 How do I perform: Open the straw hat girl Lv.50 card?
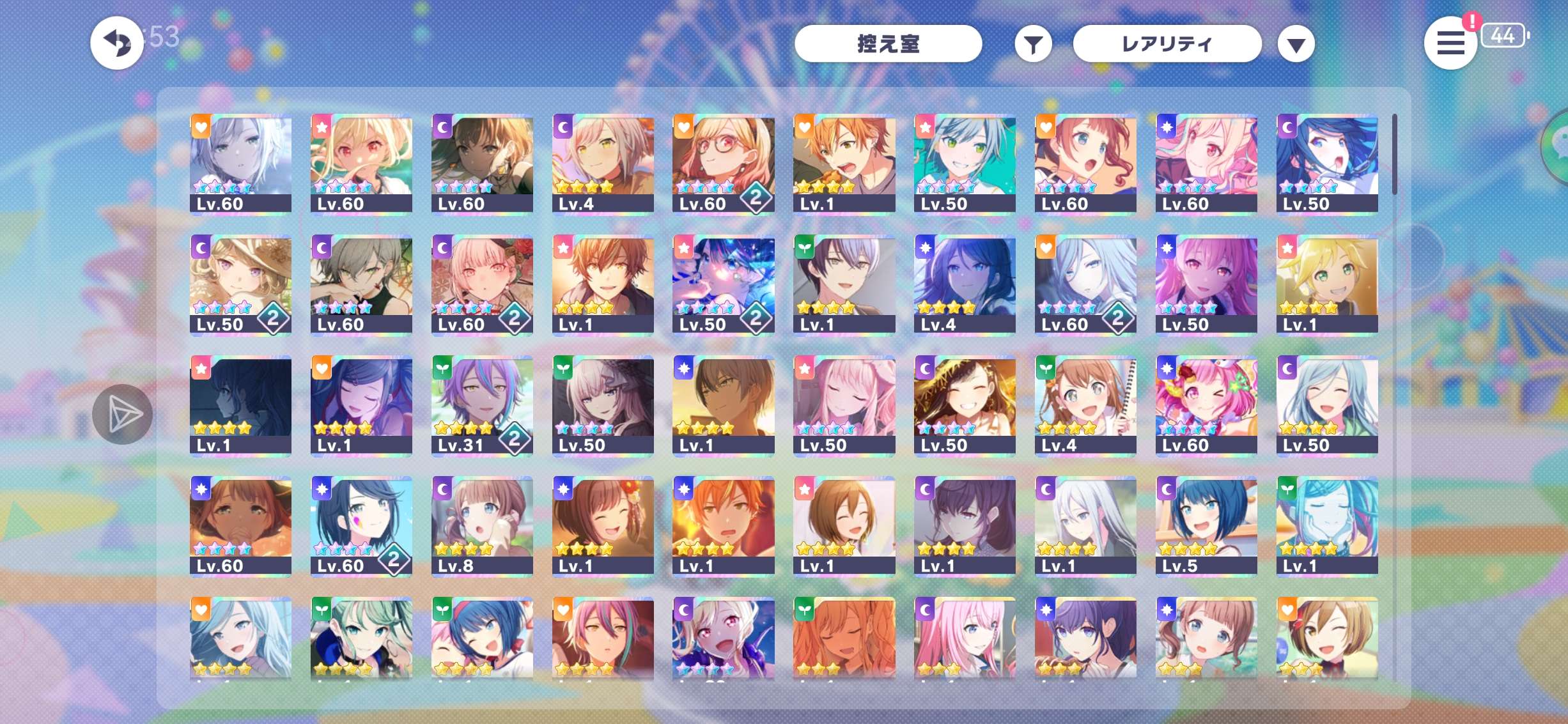click(x=240, y=284)
